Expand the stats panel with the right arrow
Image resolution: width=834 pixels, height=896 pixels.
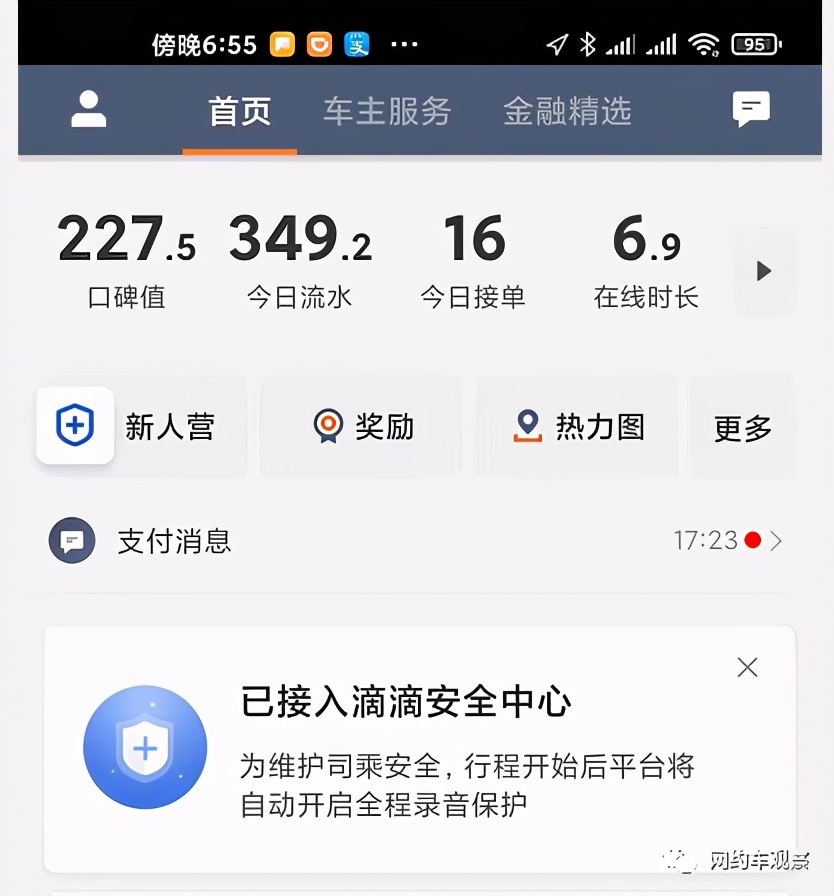(x=765, y=271)
